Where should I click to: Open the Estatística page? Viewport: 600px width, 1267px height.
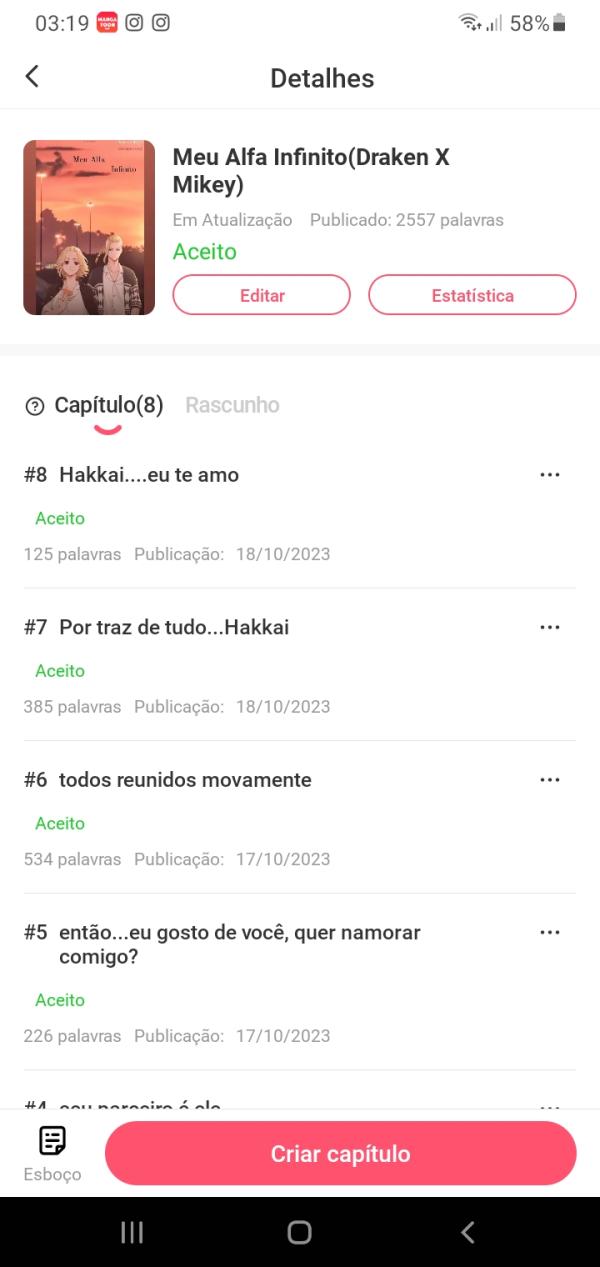(472, 295)
